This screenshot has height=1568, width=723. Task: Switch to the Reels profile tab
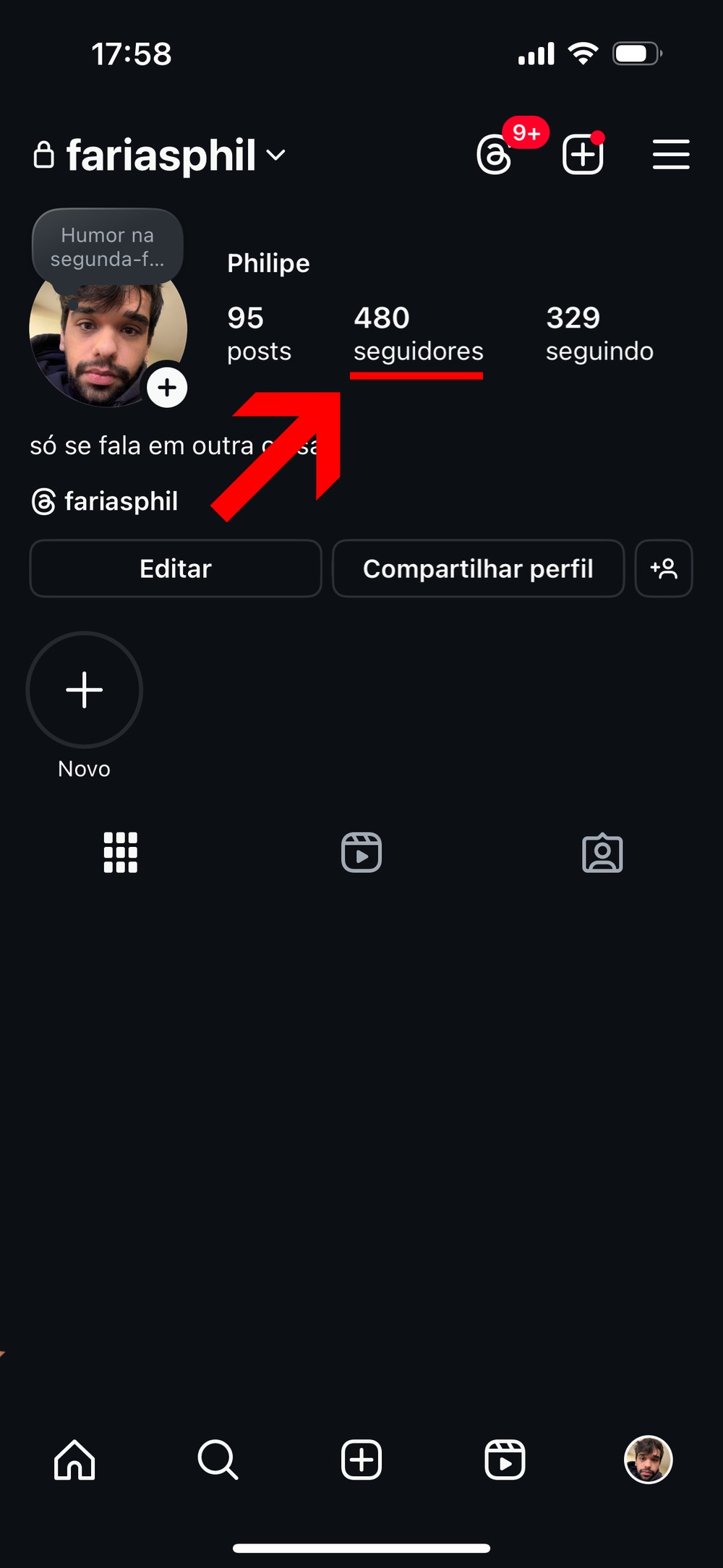click(361, 853)
